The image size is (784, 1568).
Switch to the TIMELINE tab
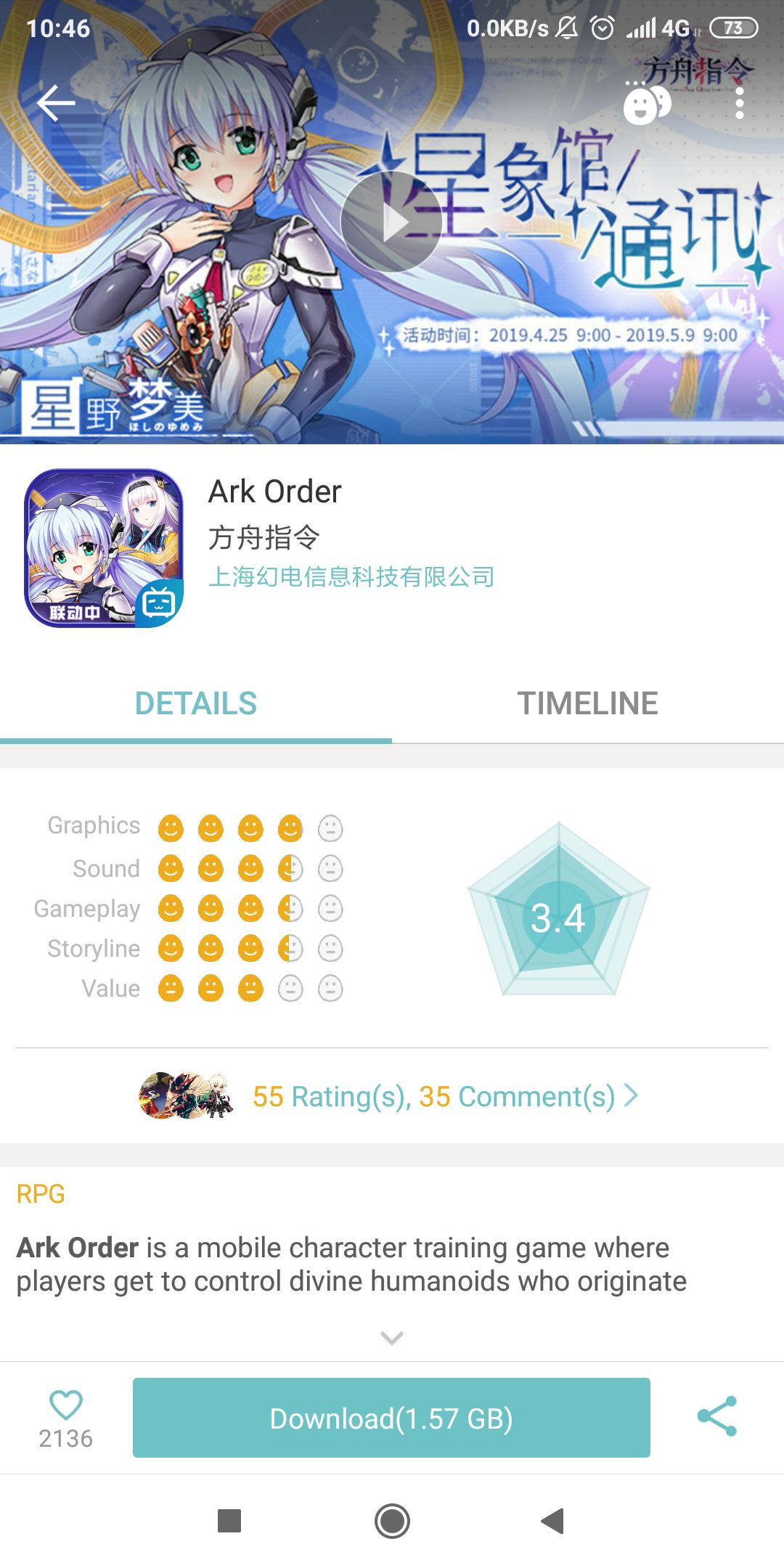click(587, 703)
